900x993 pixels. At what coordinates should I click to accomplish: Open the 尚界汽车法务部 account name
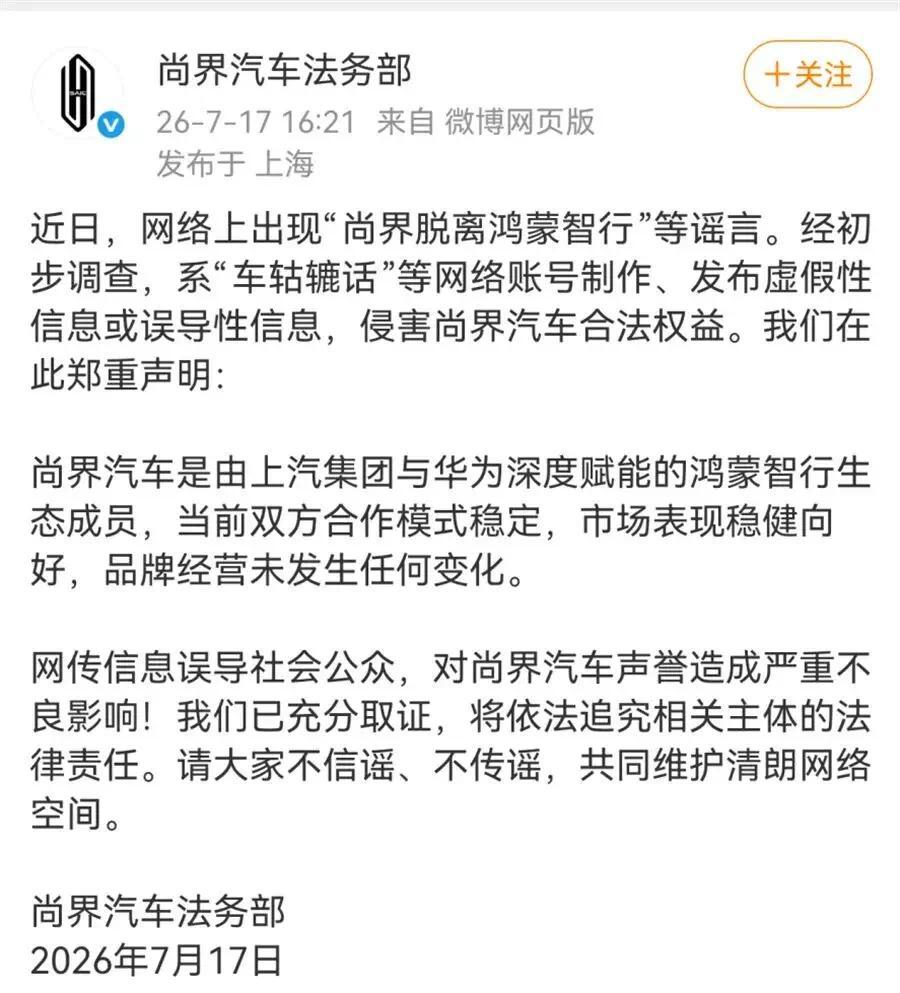pos(284,70)
